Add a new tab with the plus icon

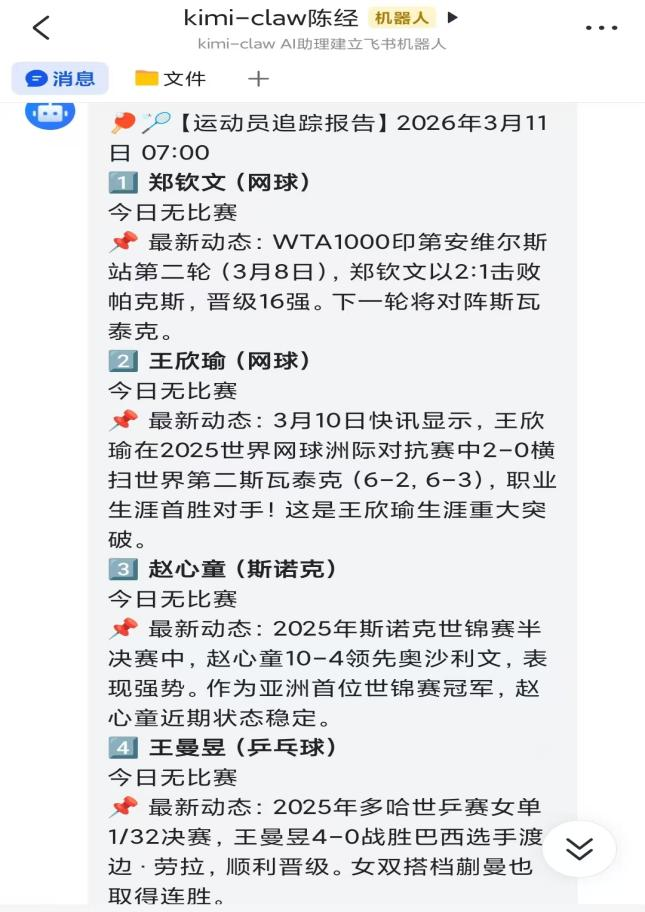click(258, 78)
